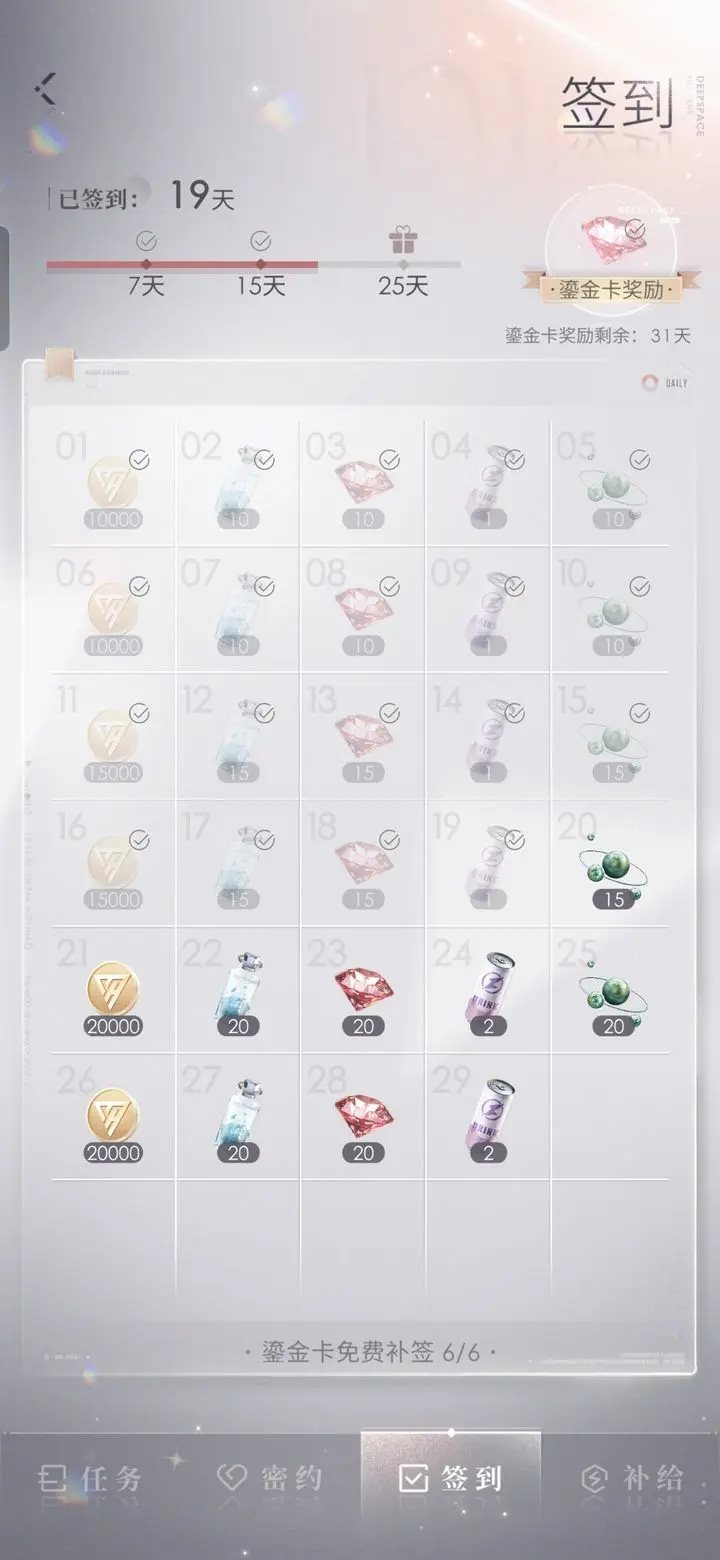The height and width of the screenshot is (1560, 720).
Task: View day 26 gold coin reward
Action: pos(112,1117)
